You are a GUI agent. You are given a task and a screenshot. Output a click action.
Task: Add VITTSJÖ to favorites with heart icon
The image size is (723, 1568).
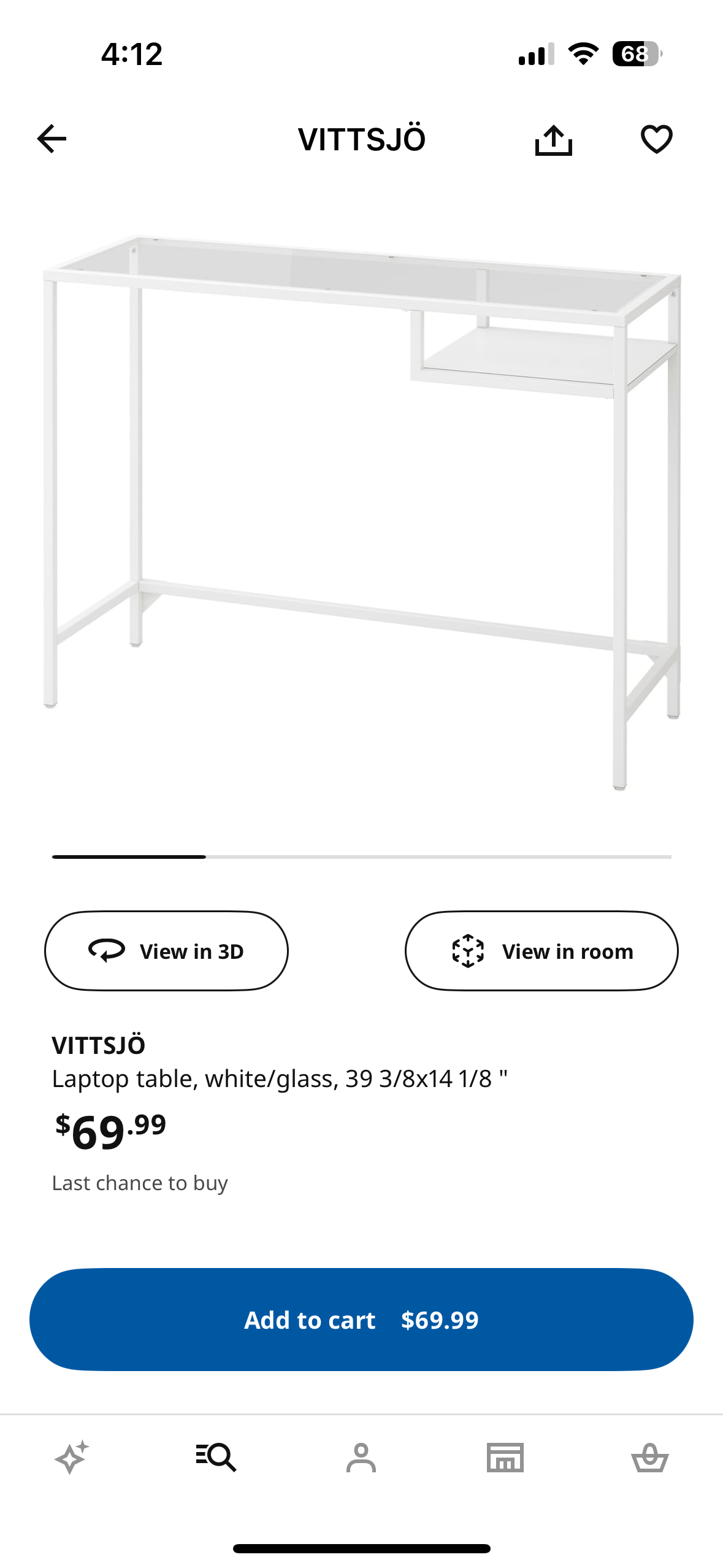(x=656, y=139)
